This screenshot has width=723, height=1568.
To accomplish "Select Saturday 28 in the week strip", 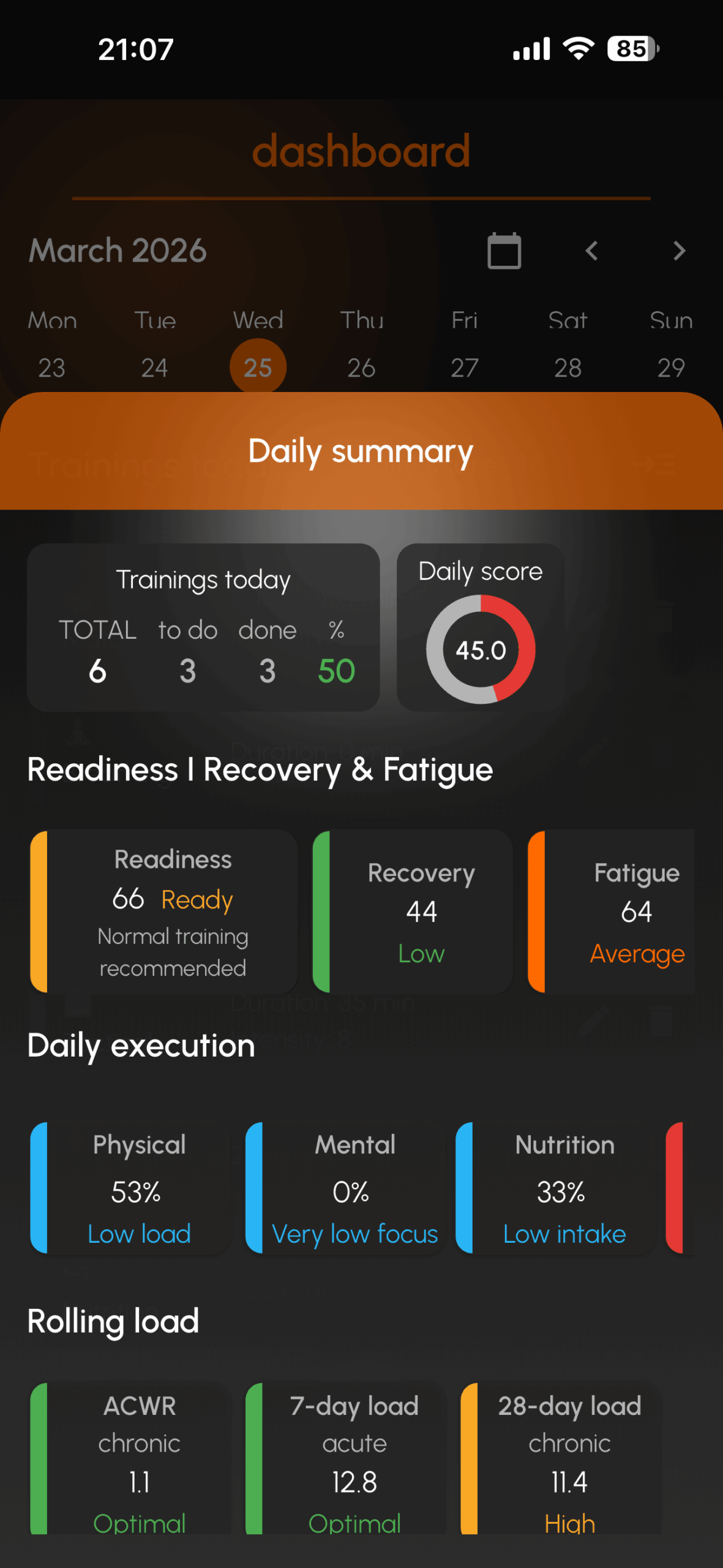I will [568, 367].
